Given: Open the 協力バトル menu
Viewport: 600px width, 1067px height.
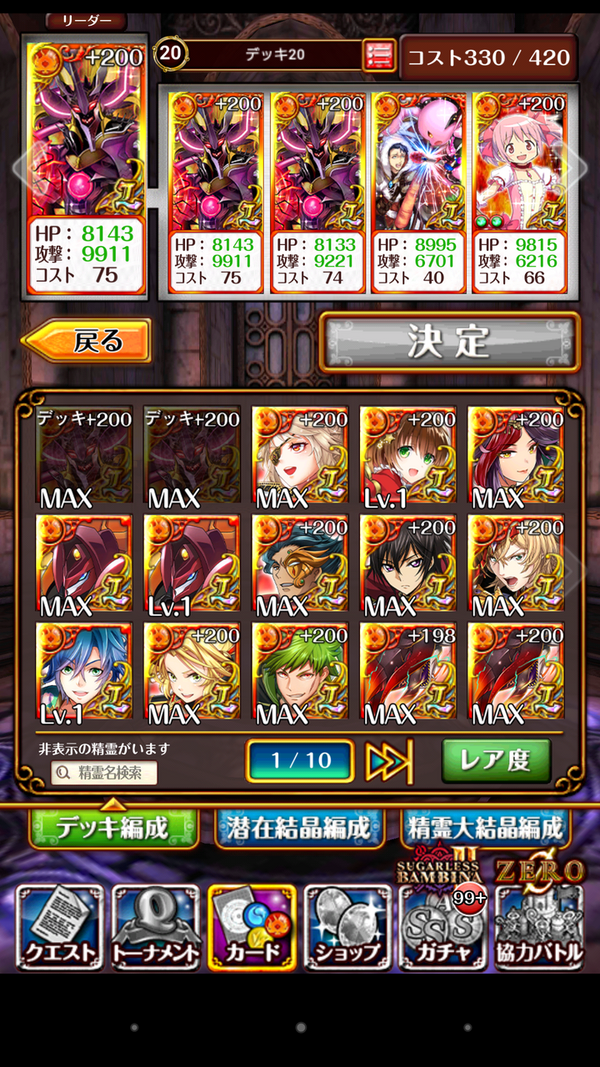Looking at the screenshot, I should tap(541, 926).
